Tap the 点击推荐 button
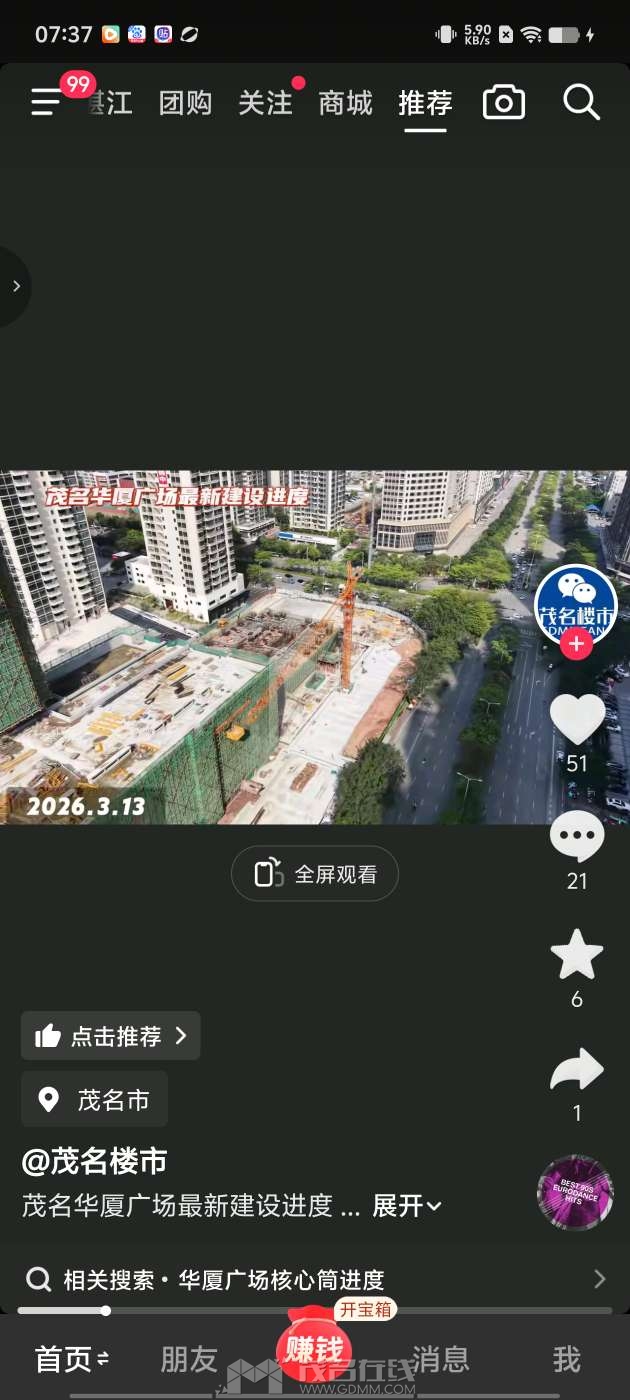This screenshot has height=1400, width=630. pos(111,1036)
